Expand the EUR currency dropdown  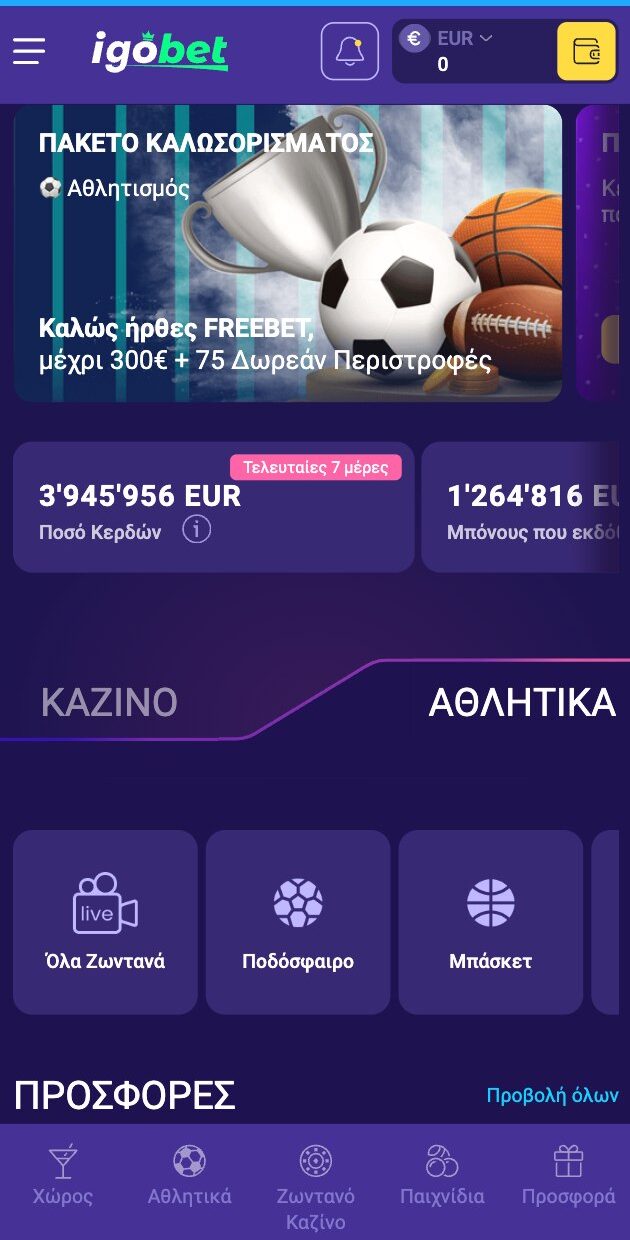[464, 39]
